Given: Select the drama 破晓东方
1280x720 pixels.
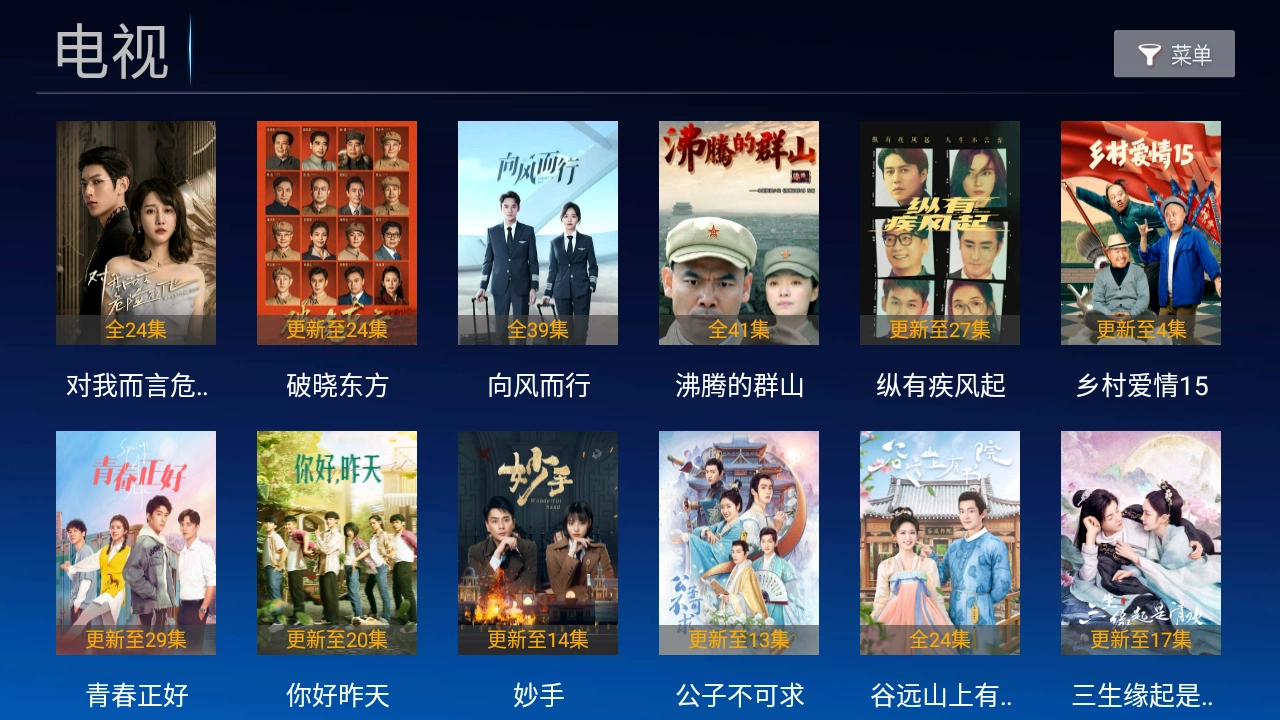Looking at the screenshot, I should tap(337, 233).
